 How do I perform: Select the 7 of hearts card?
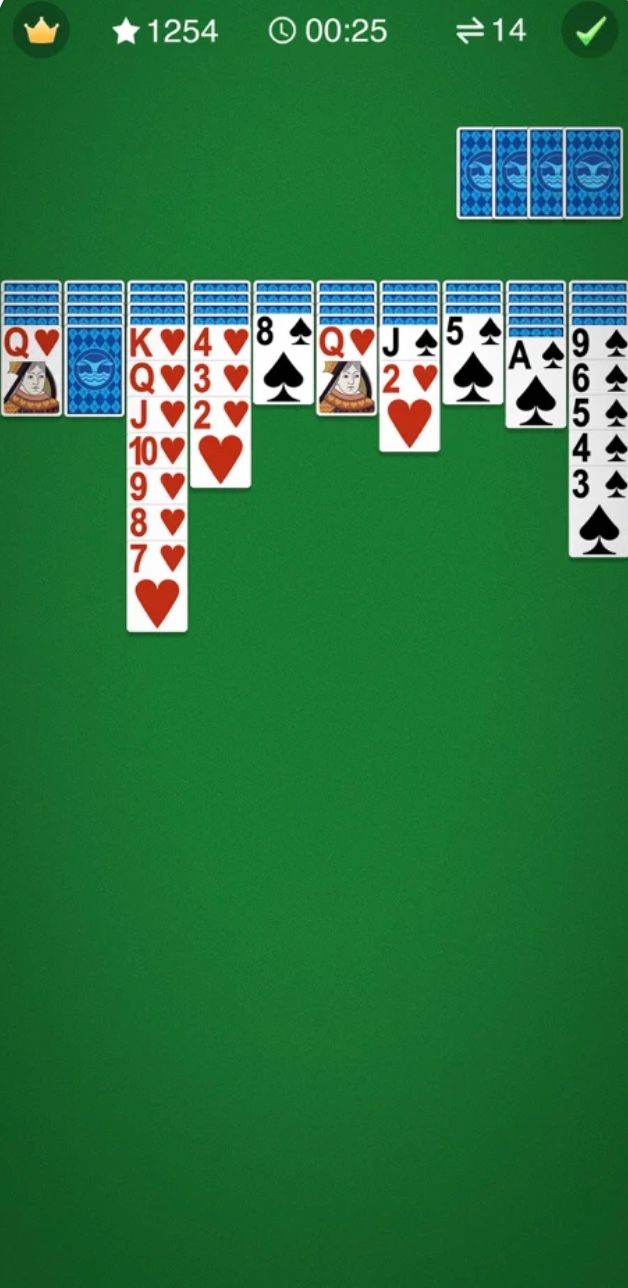[x=157, y=590]
